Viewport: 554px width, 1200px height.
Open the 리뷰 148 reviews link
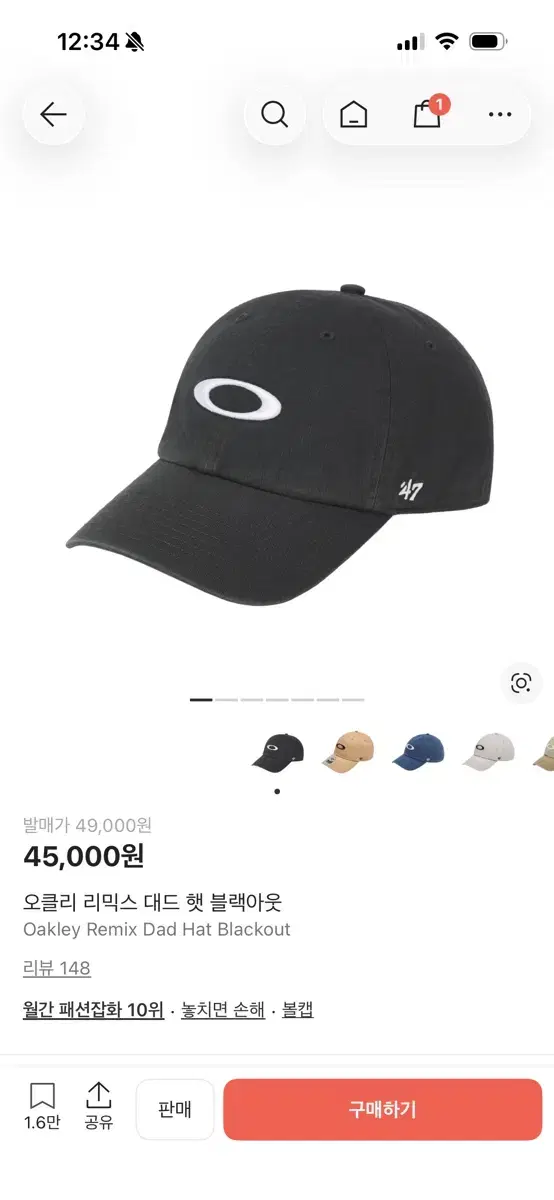click(x=57, y=968)
